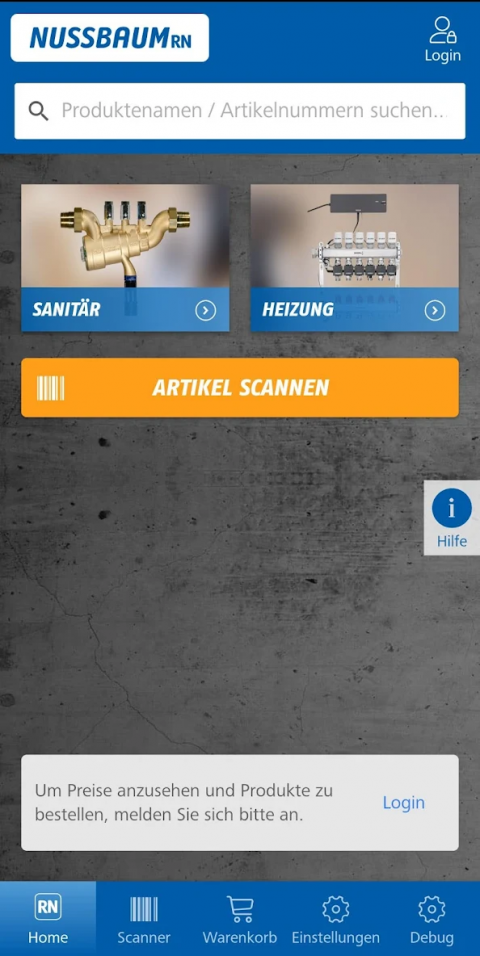Go to the Einstellungen tab
Image resolution: width=480 pixels, height=956 pixels.
pyautogui.click(x=335, y=919)
